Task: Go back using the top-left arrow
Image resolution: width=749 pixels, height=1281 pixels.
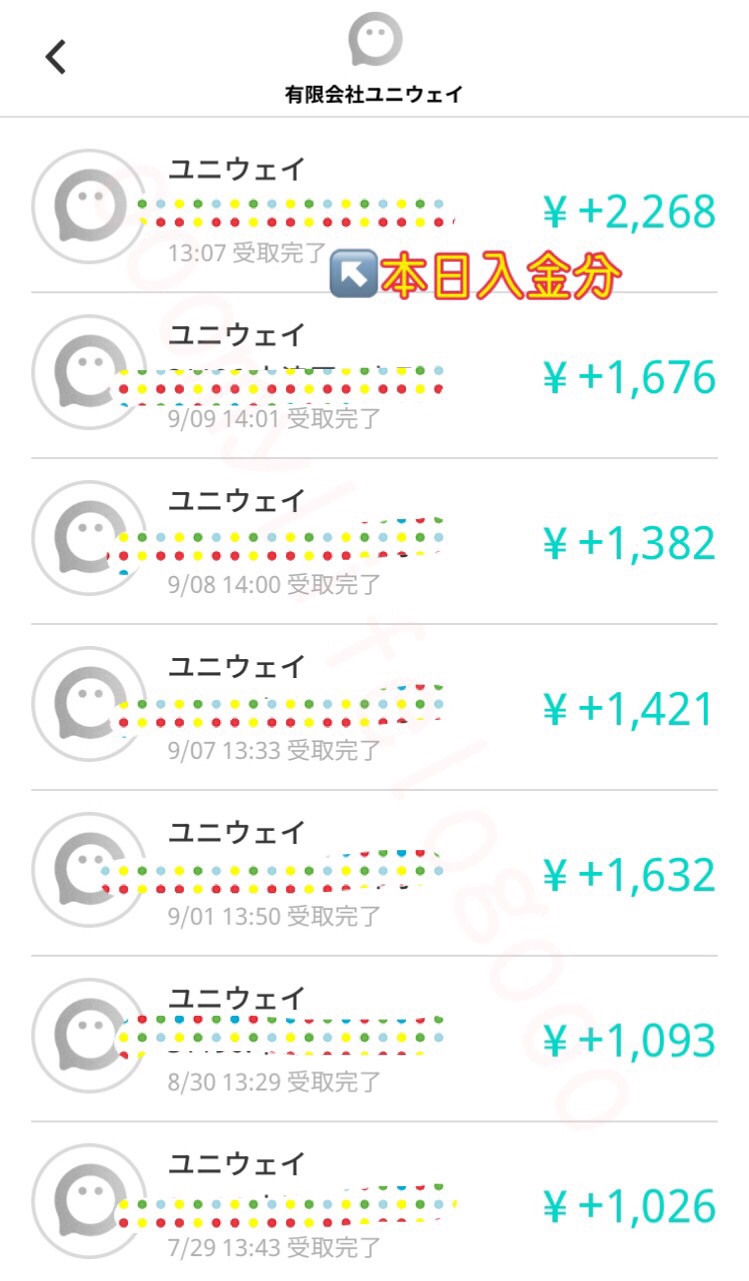Action: point(56,57)
